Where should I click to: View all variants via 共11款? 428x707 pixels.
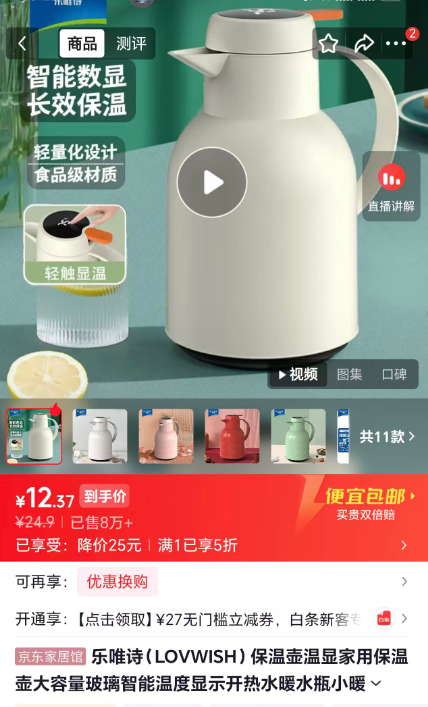tap(387, 436)
